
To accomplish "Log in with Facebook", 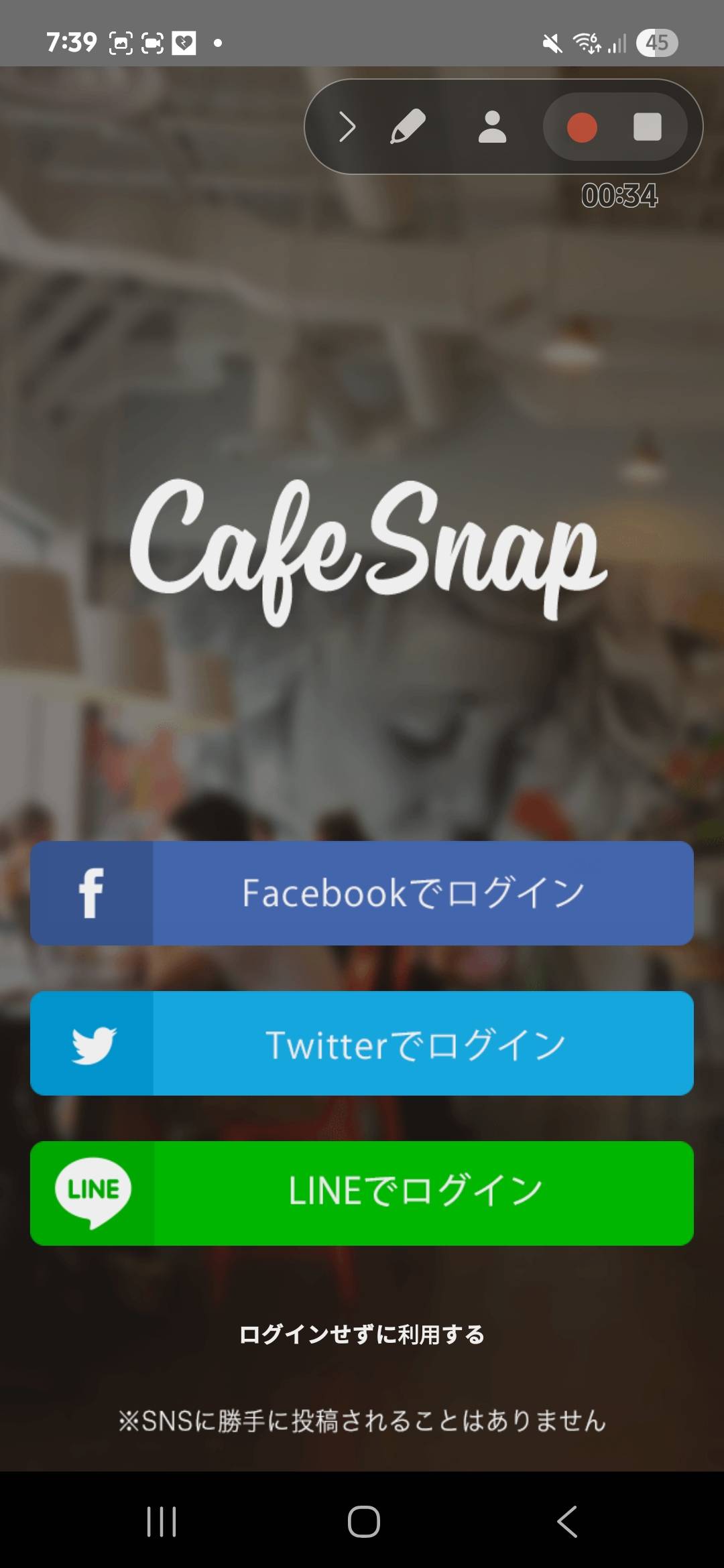I will coord(362,893).
